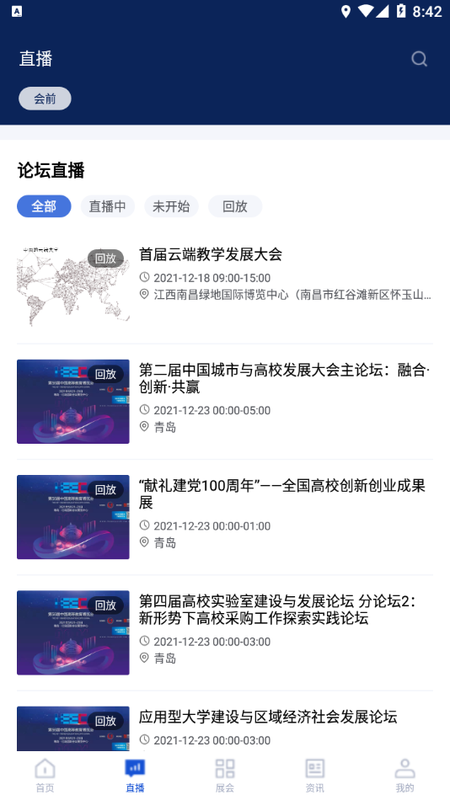Viewport: 450px width, 800px height.
Task: Show only 直播中 streams
Action: (x=108, y=206)
